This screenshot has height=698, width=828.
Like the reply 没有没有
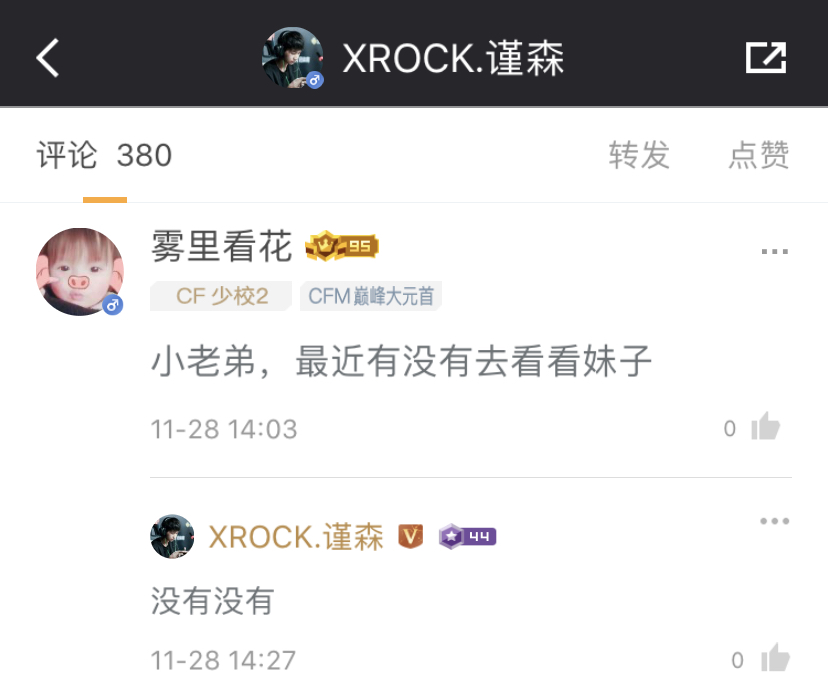click(x=774, y=658)
